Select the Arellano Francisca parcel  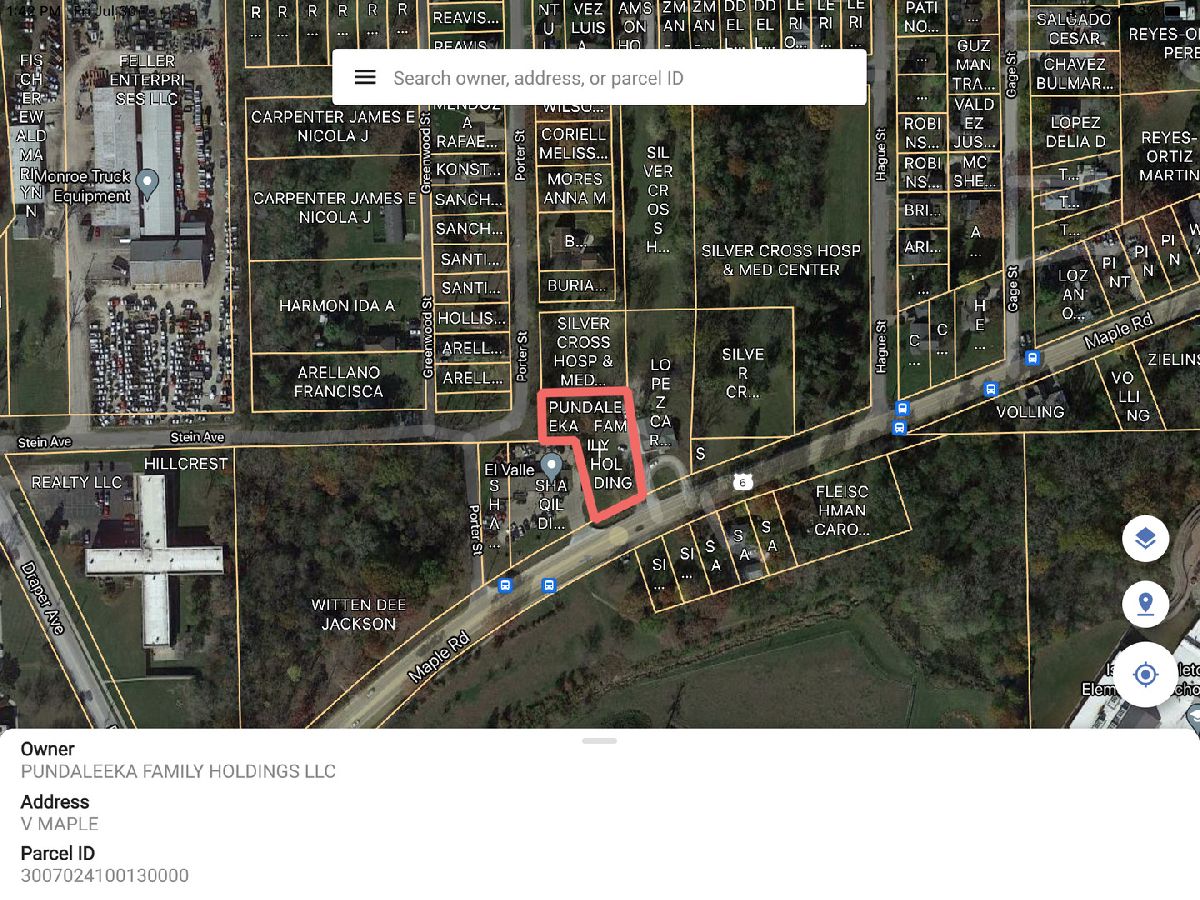[338, 381]
